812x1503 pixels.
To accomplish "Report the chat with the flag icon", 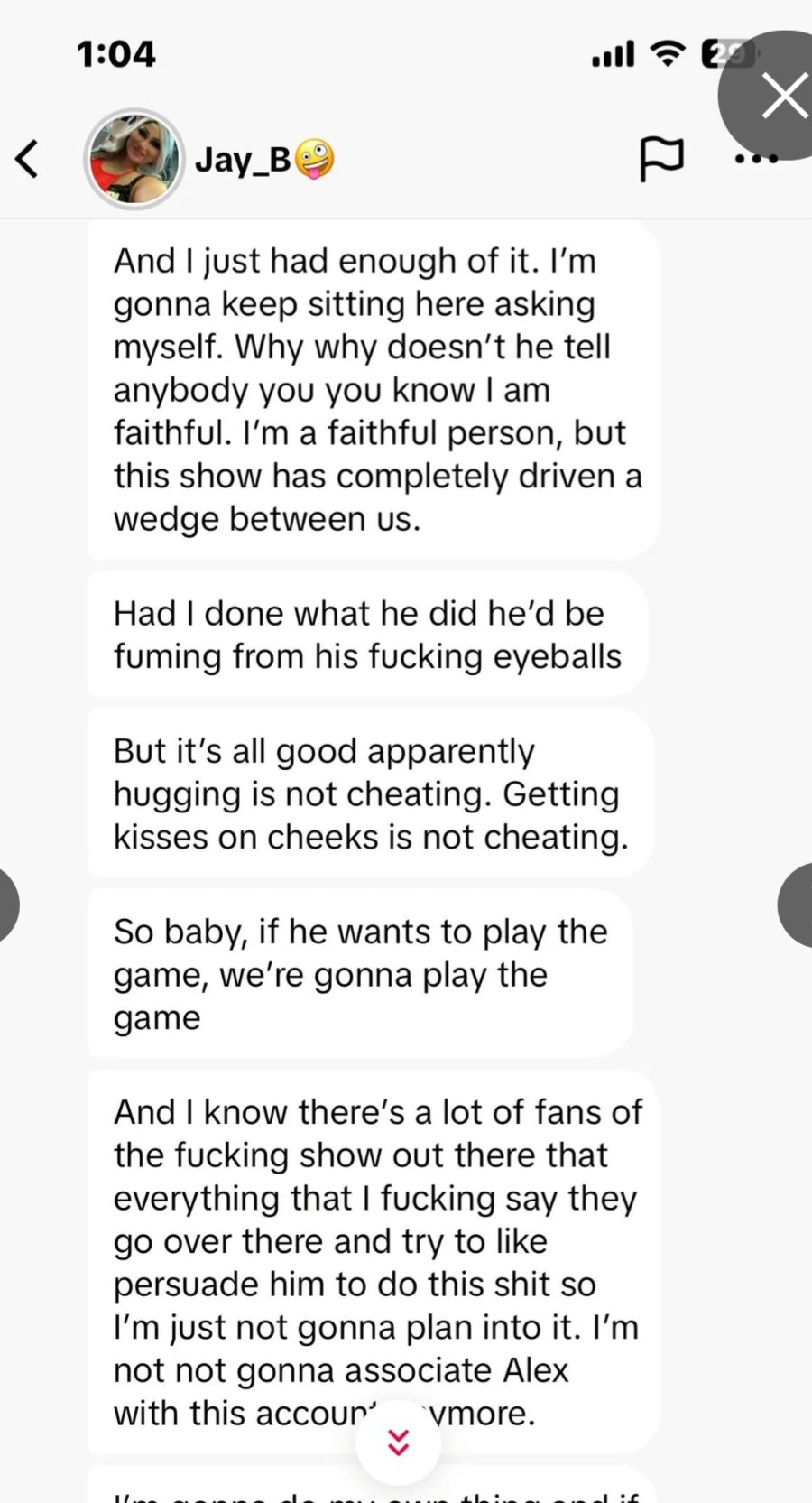I will [x=661, y=160].
